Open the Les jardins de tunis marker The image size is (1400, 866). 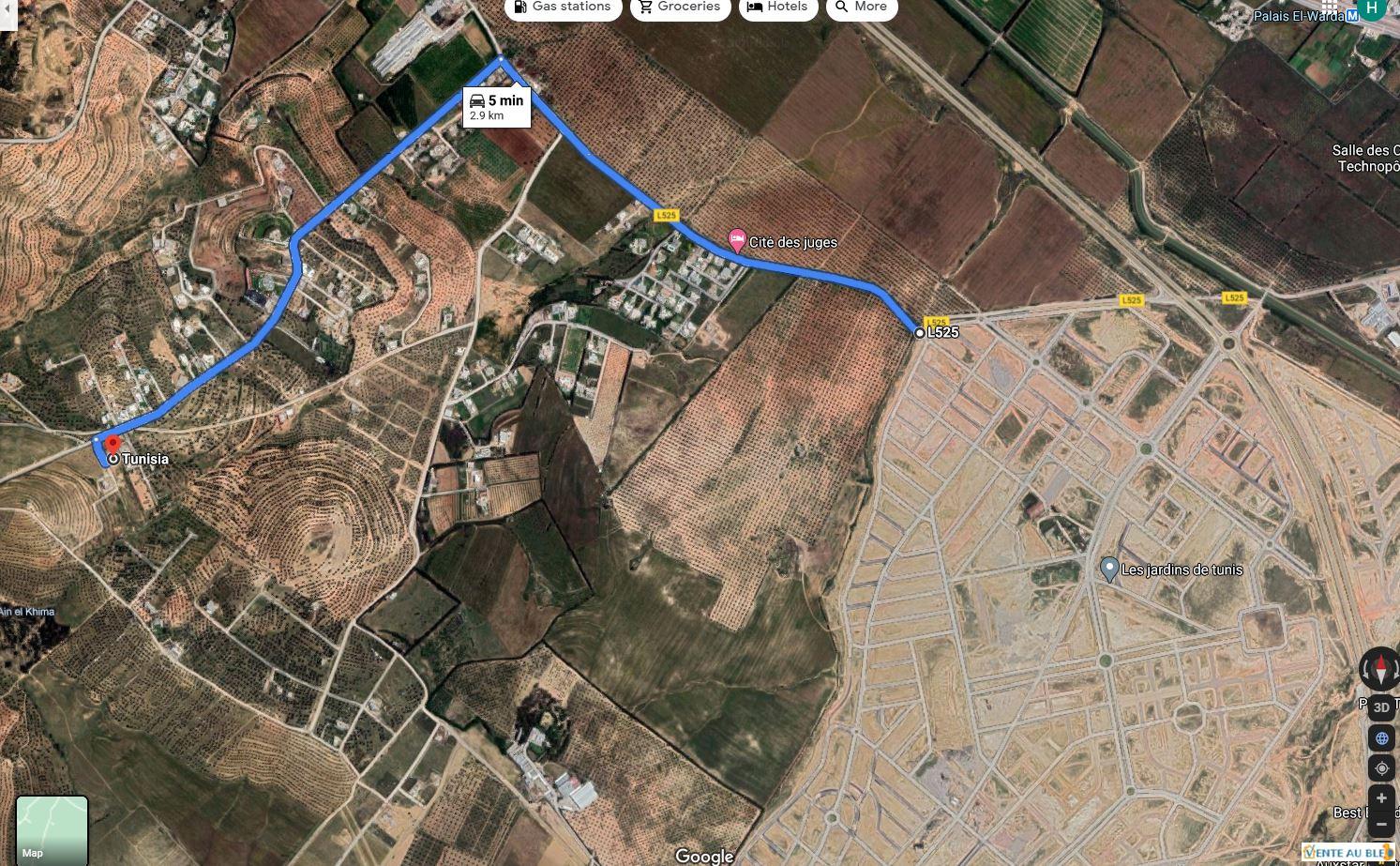(x=1109, y=569)
